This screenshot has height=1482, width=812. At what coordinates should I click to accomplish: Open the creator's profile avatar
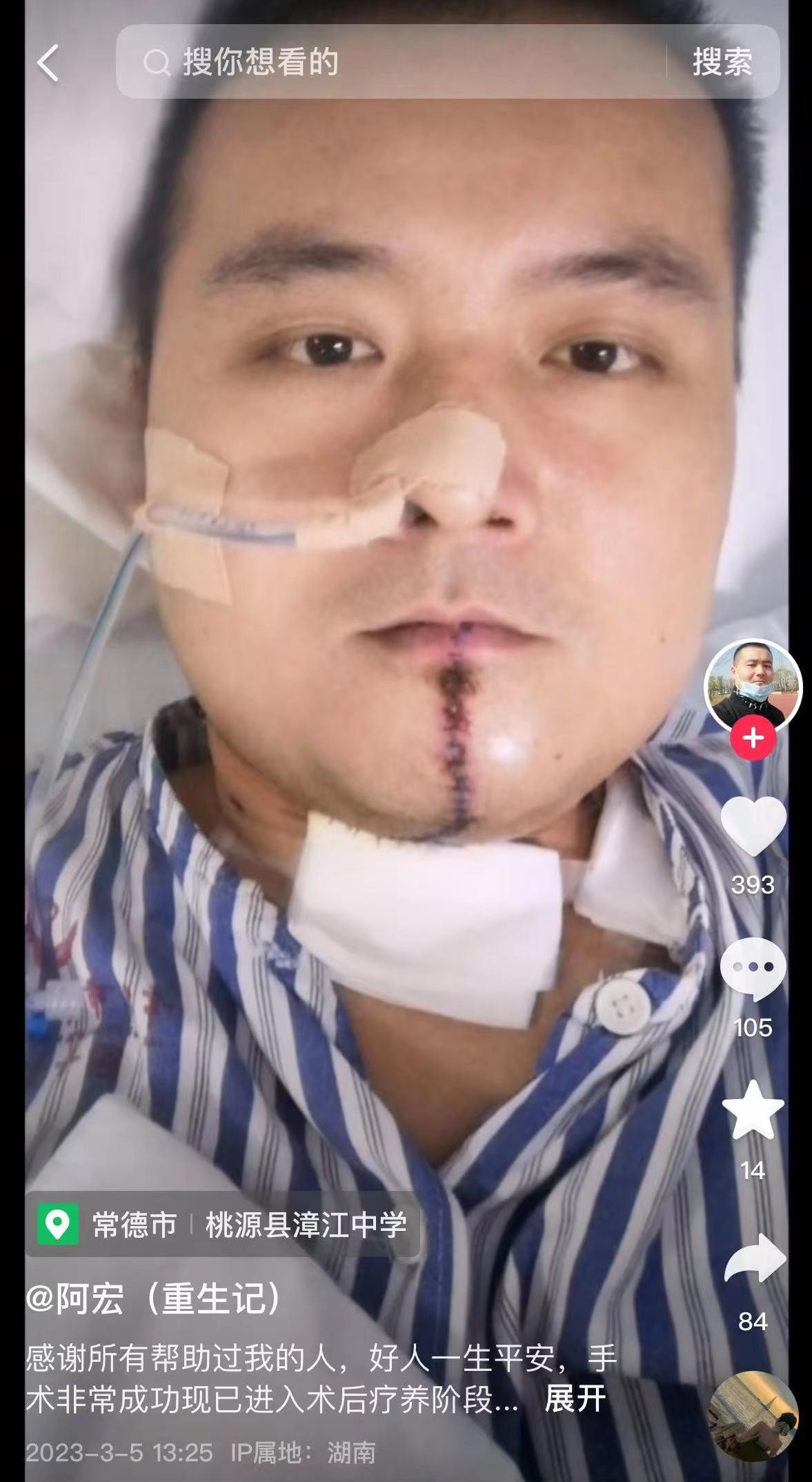(753, 685)
